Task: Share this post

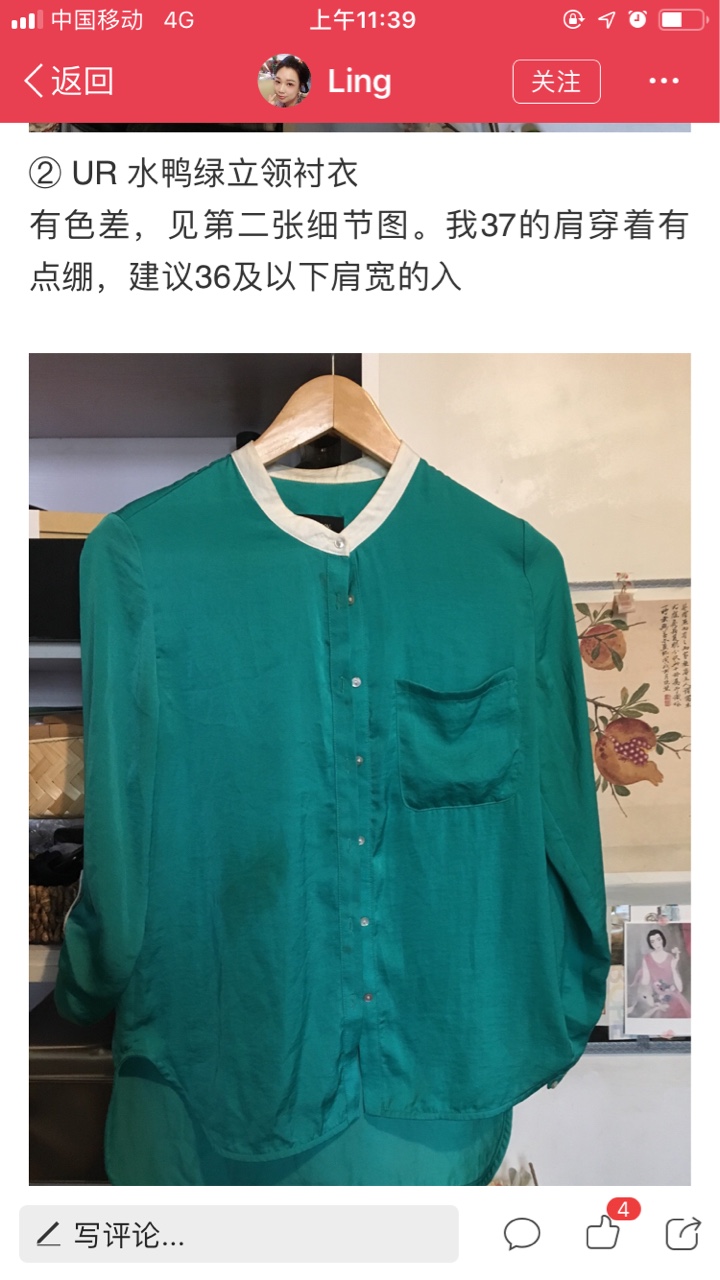Action: (x=682, y=1234)
